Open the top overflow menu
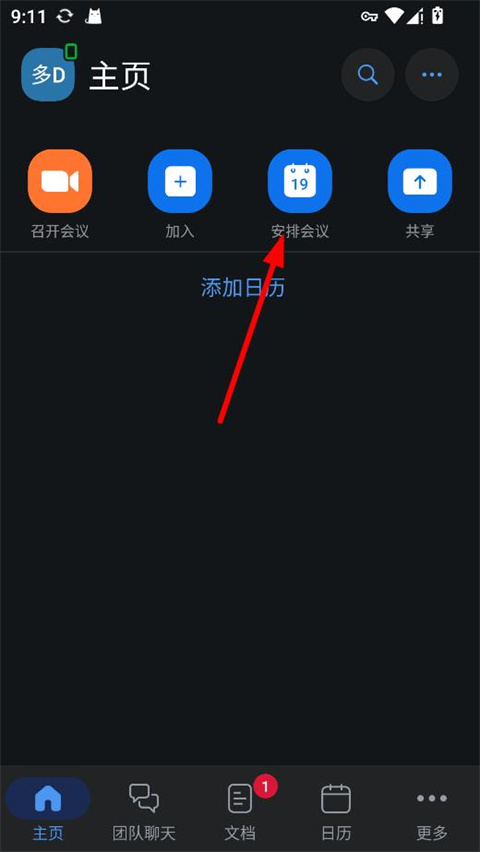480x852 pixels. (x=432, y=74)
